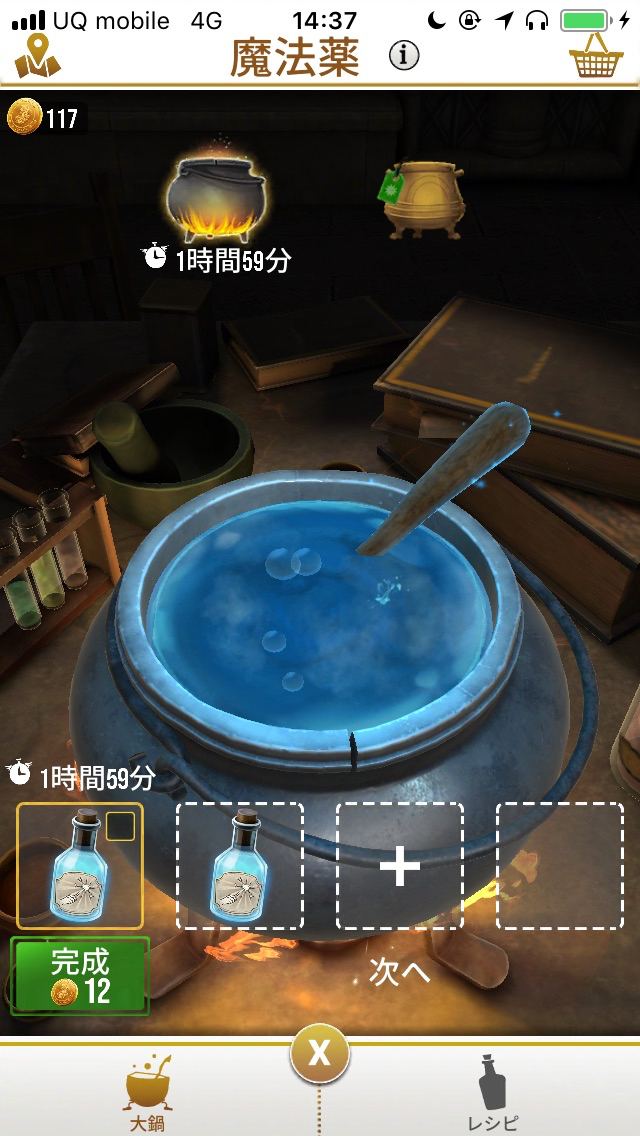Viewport: 640px width, 1136px height.
Task: Open the info button beside 魔法薬
Action: coord(403,57)
